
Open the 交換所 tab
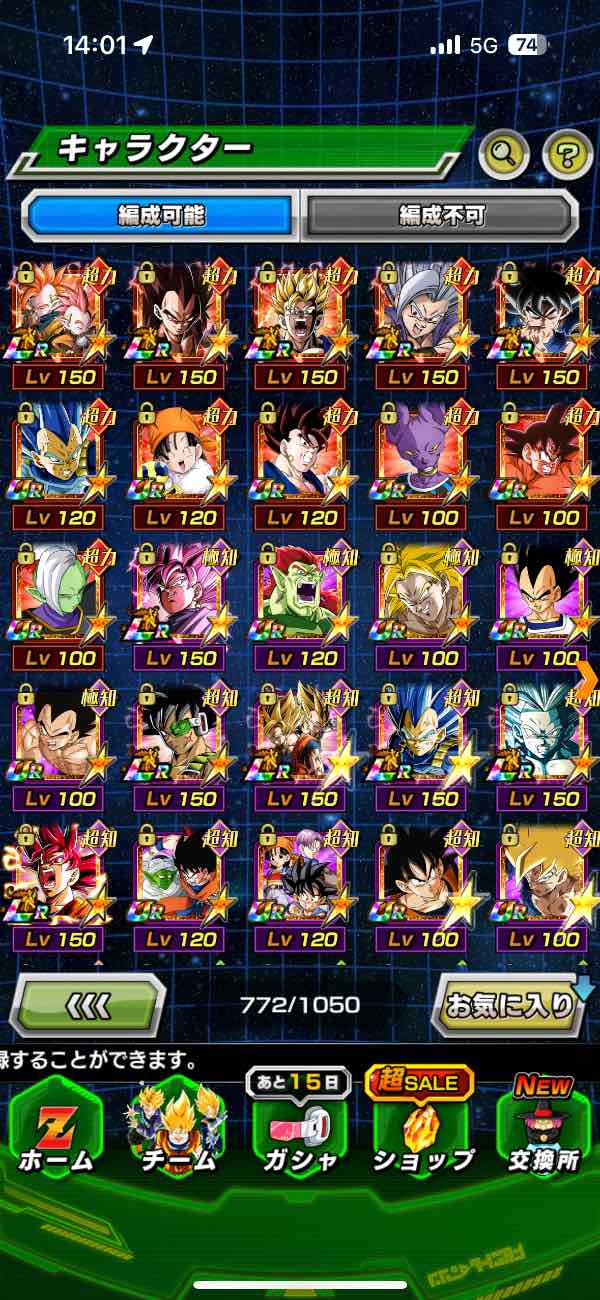543,1125
